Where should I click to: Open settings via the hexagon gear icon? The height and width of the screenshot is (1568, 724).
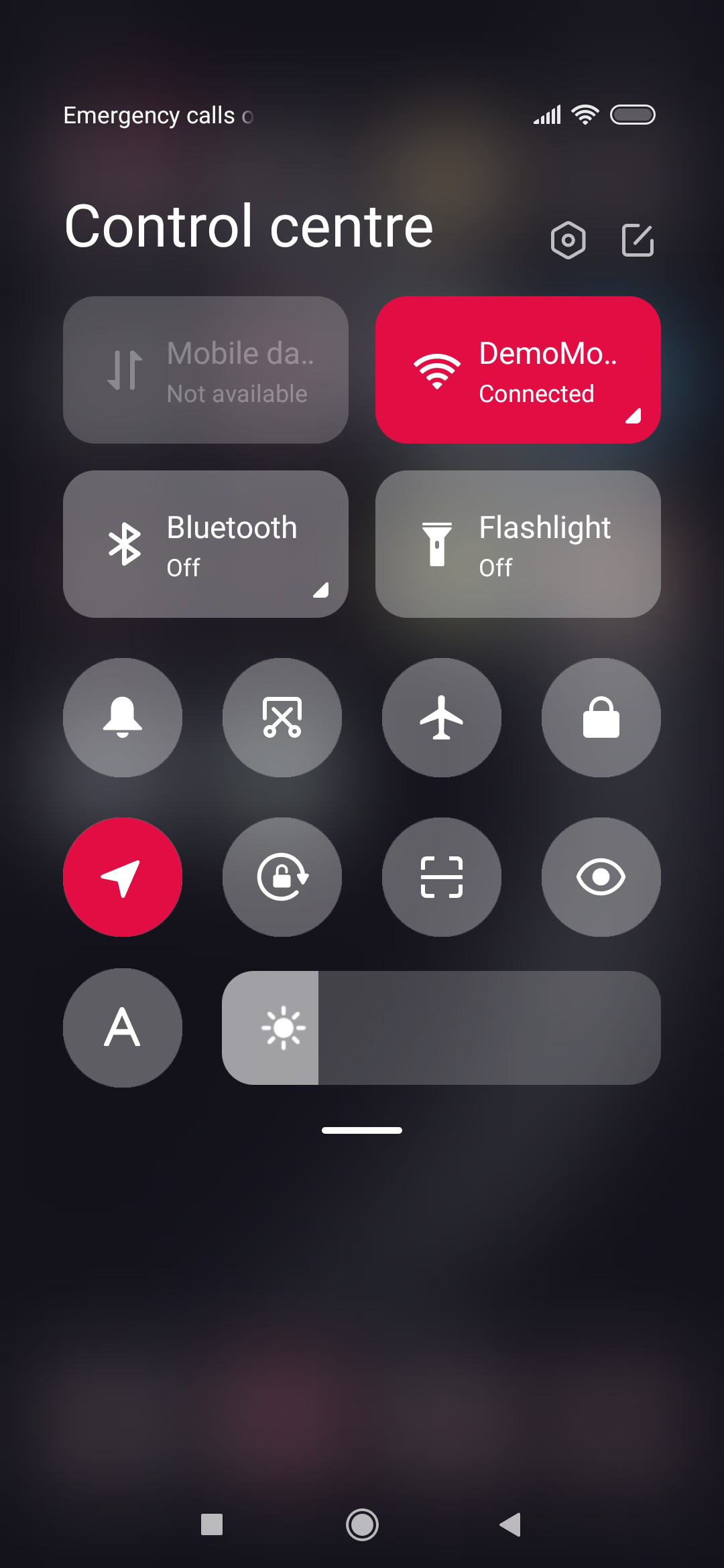(x=568, y=240)
